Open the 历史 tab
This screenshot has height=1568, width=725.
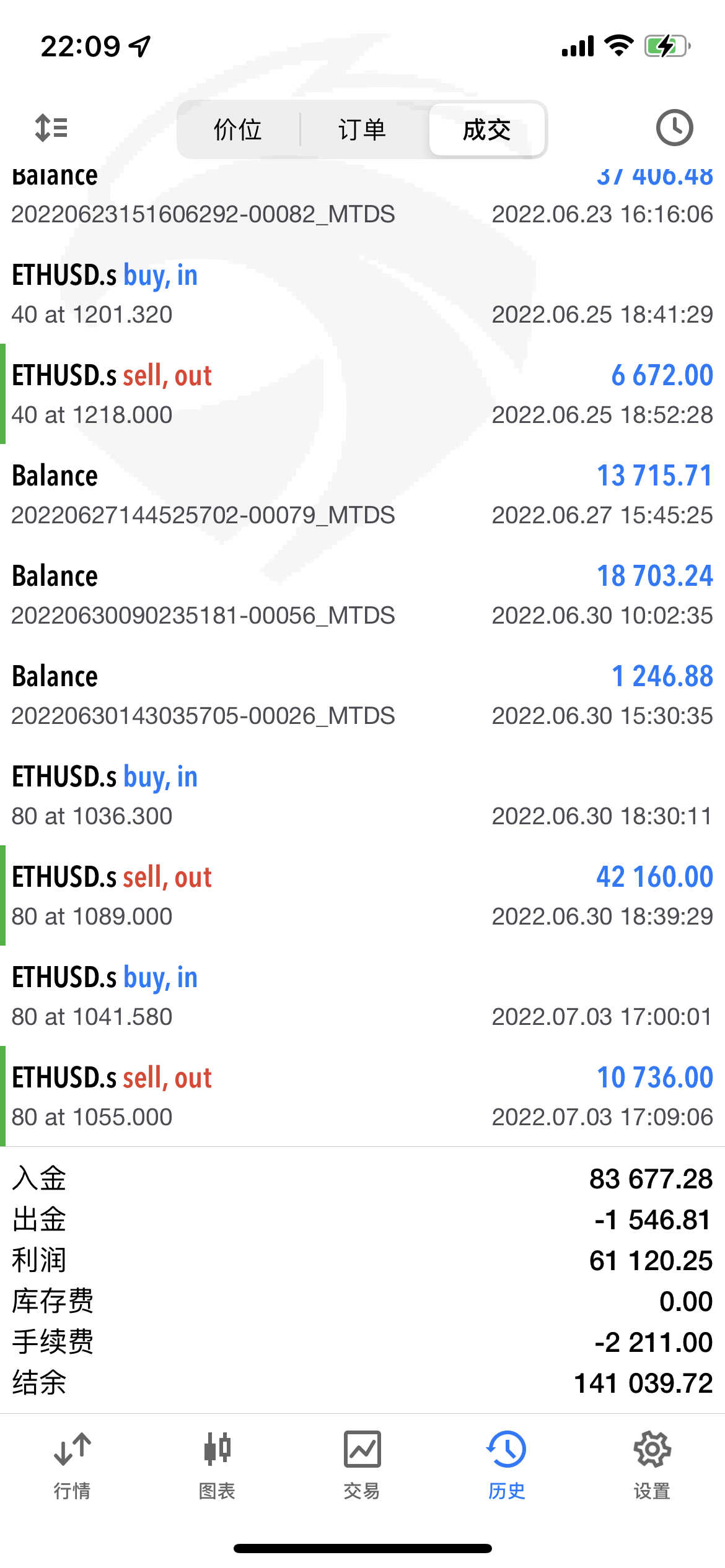pos(507,1465)
